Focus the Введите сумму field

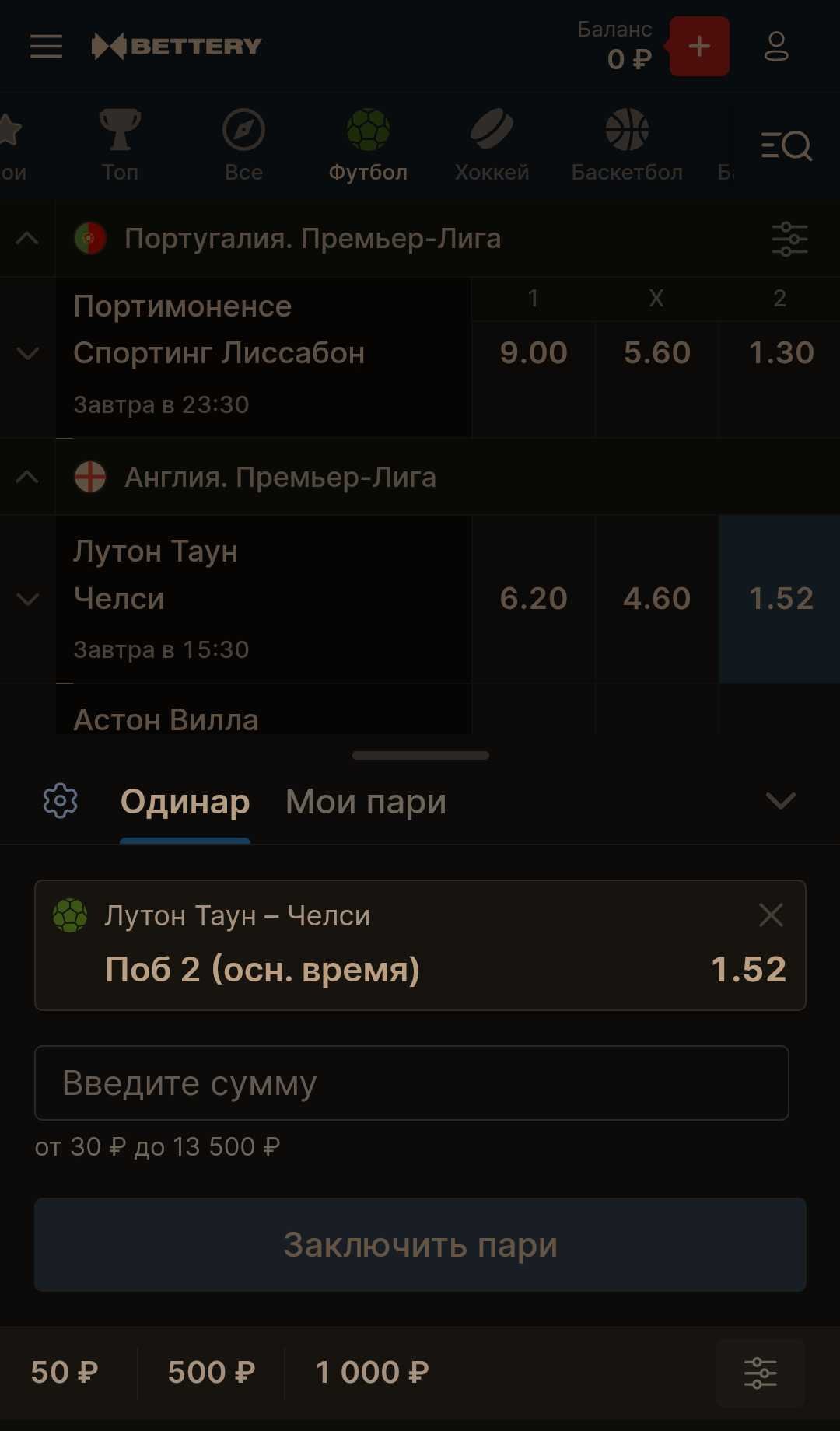point(411,1083)
